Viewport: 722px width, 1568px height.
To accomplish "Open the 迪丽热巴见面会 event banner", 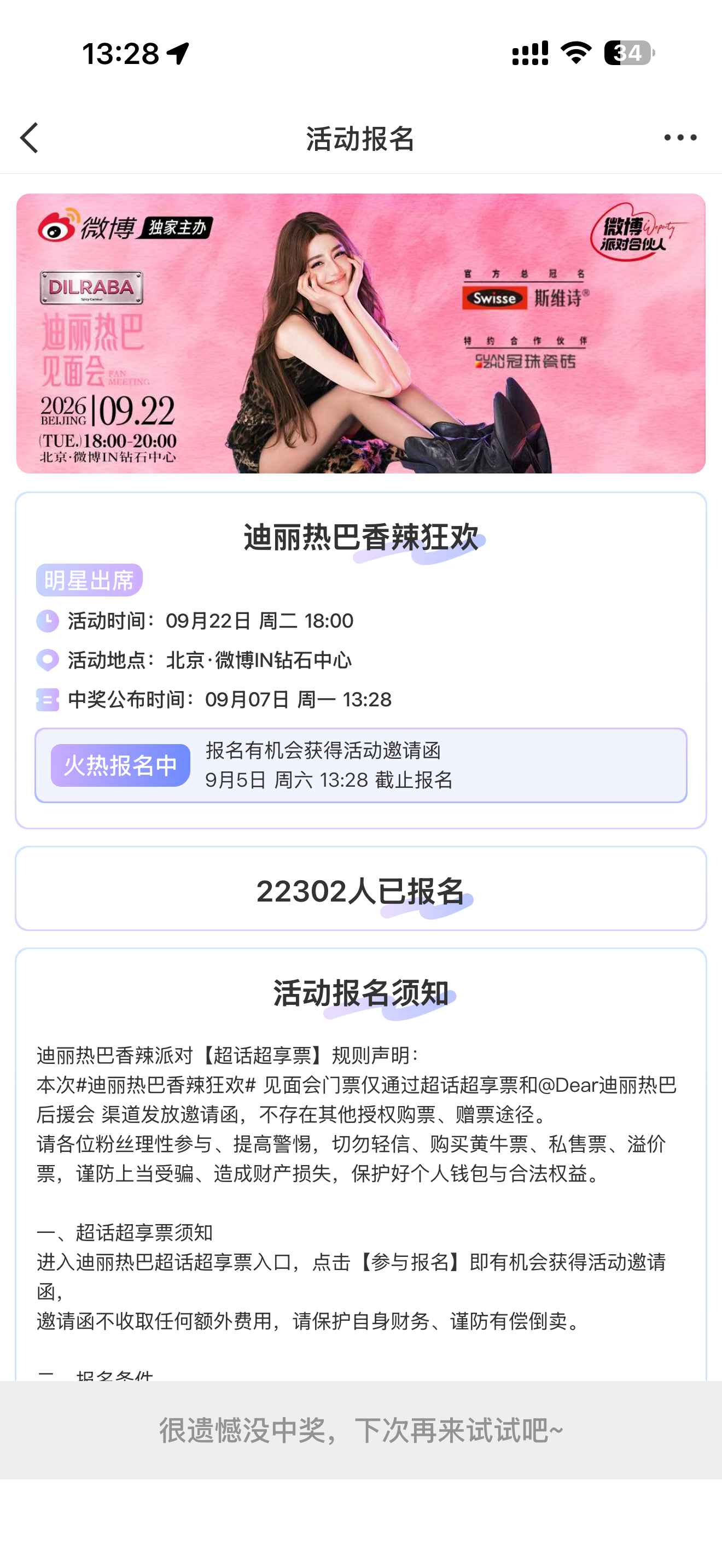I will [x=361, y=333].
